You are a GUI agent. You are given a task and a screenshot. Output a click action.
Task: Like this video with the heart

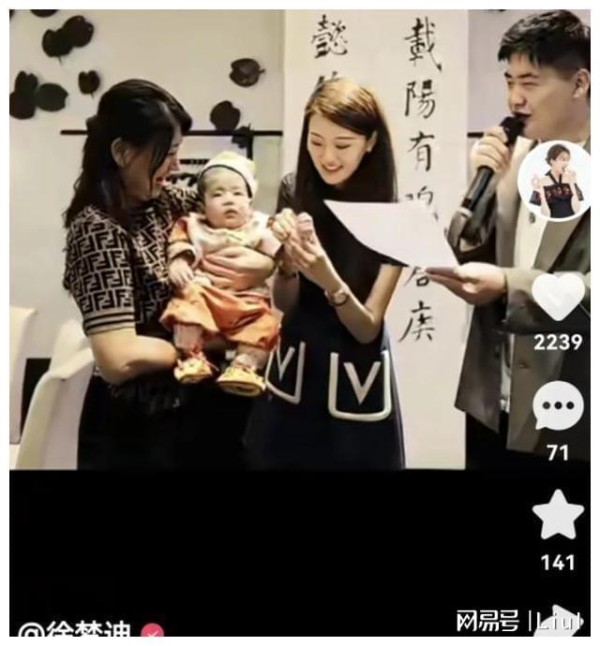tap(557, 297)
